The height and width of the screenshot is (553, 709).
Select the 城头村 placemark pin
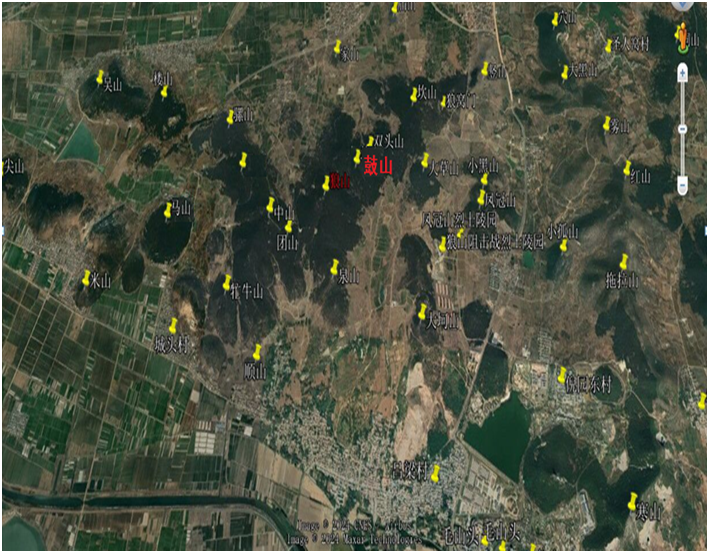(x=173, y=325)
